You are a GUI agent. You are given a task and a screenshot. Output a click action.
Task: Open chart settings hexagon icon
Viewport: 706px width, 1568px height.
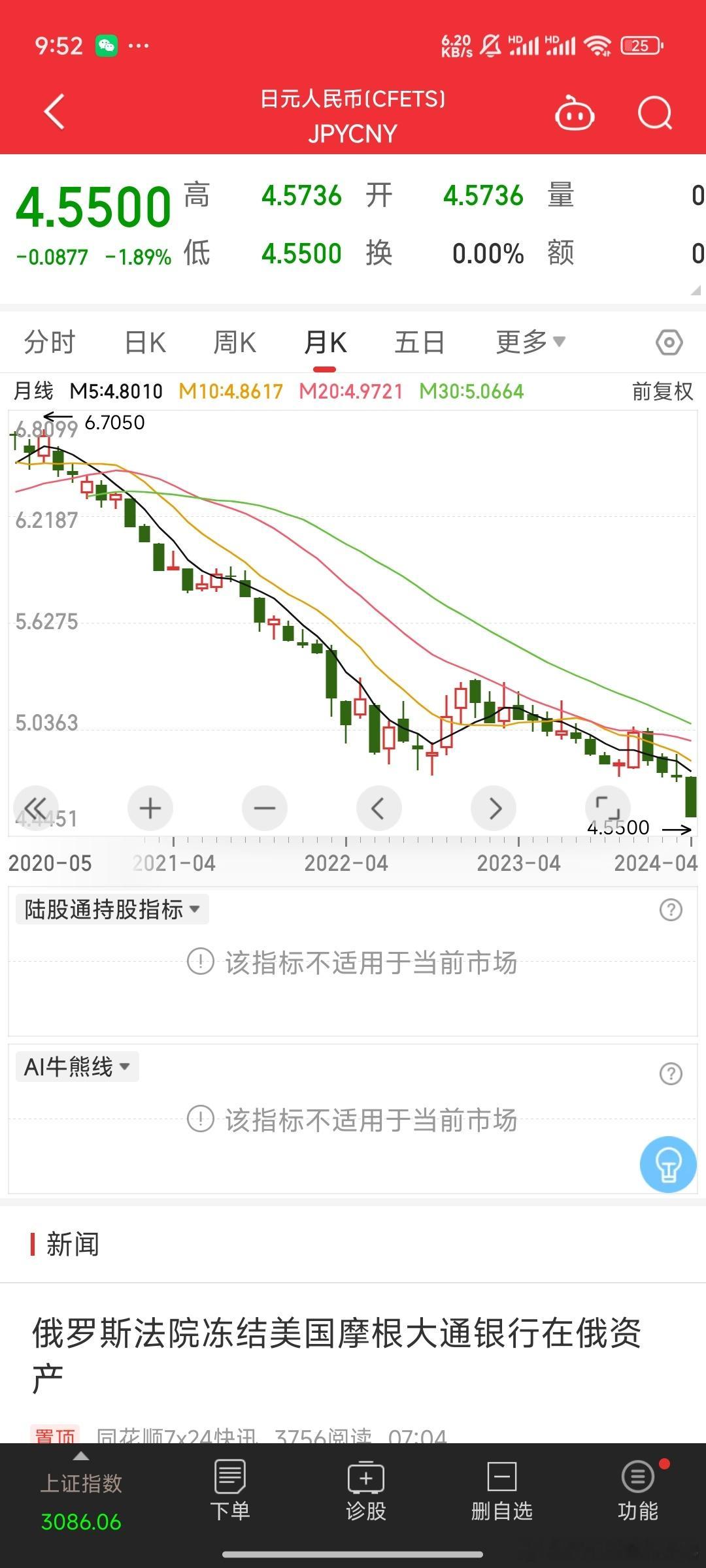[669, 342]
